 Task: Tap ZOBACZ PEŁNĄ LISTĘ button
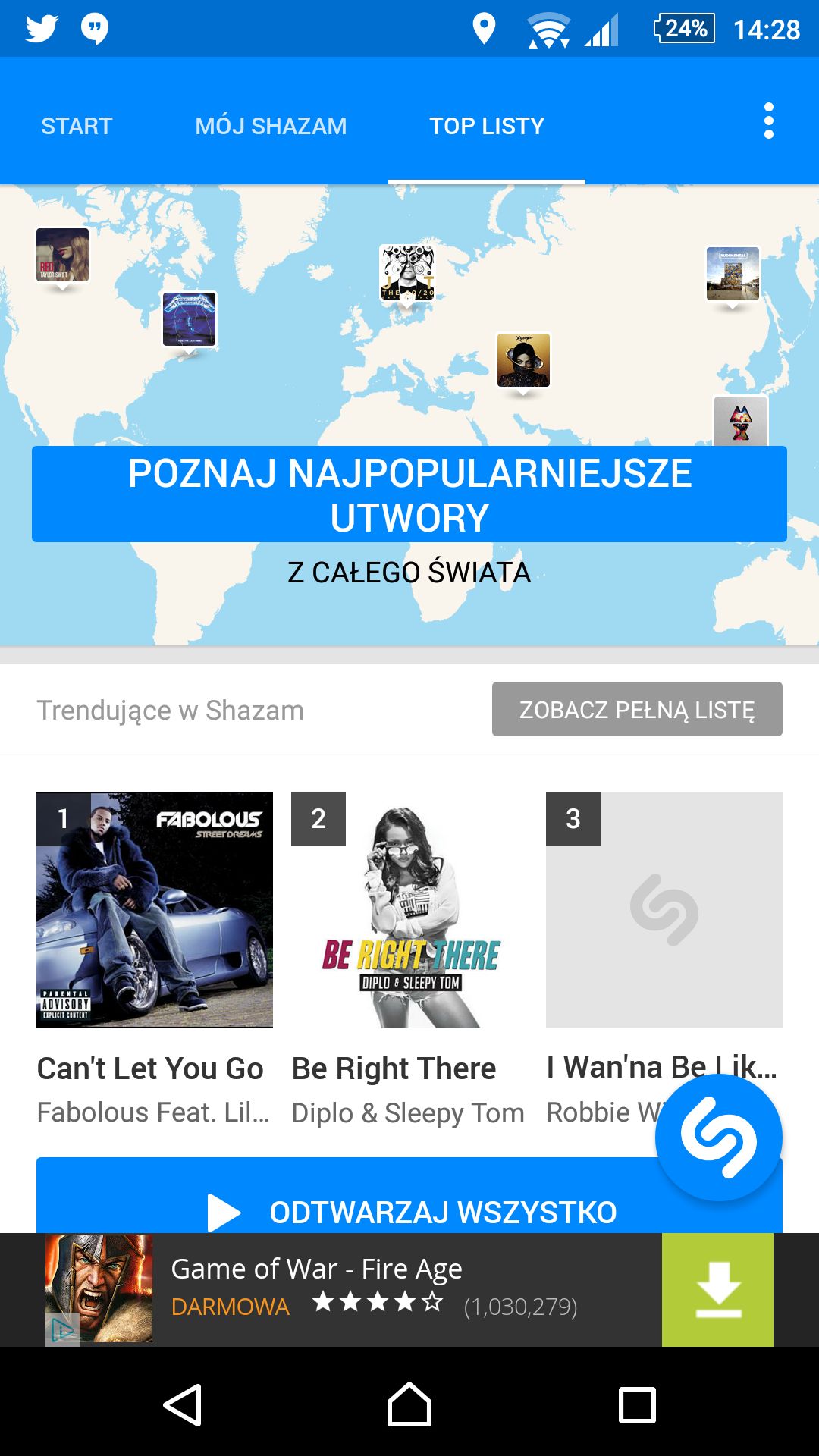coord(637,709)
